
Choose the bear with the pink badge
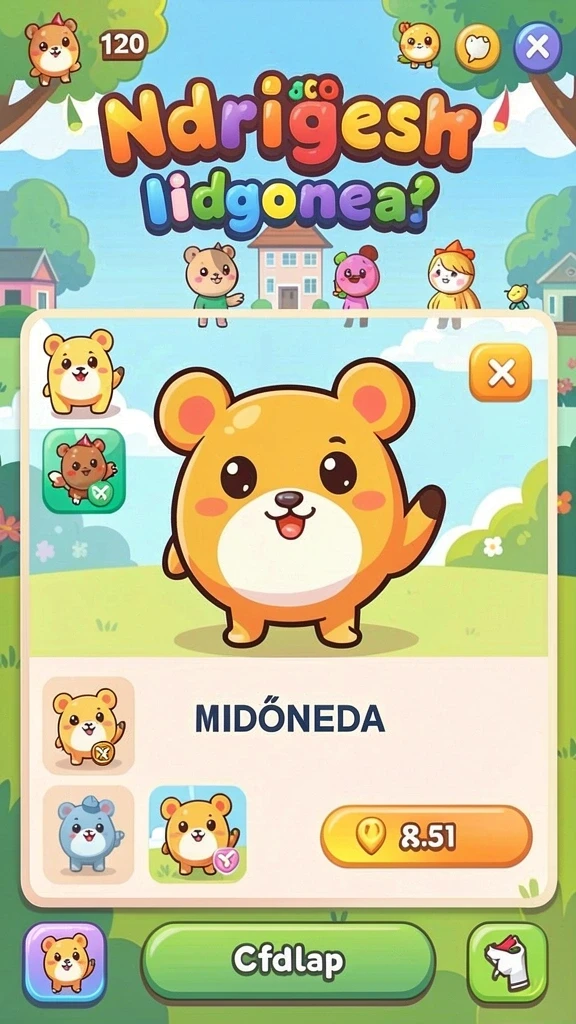(198, 835)
